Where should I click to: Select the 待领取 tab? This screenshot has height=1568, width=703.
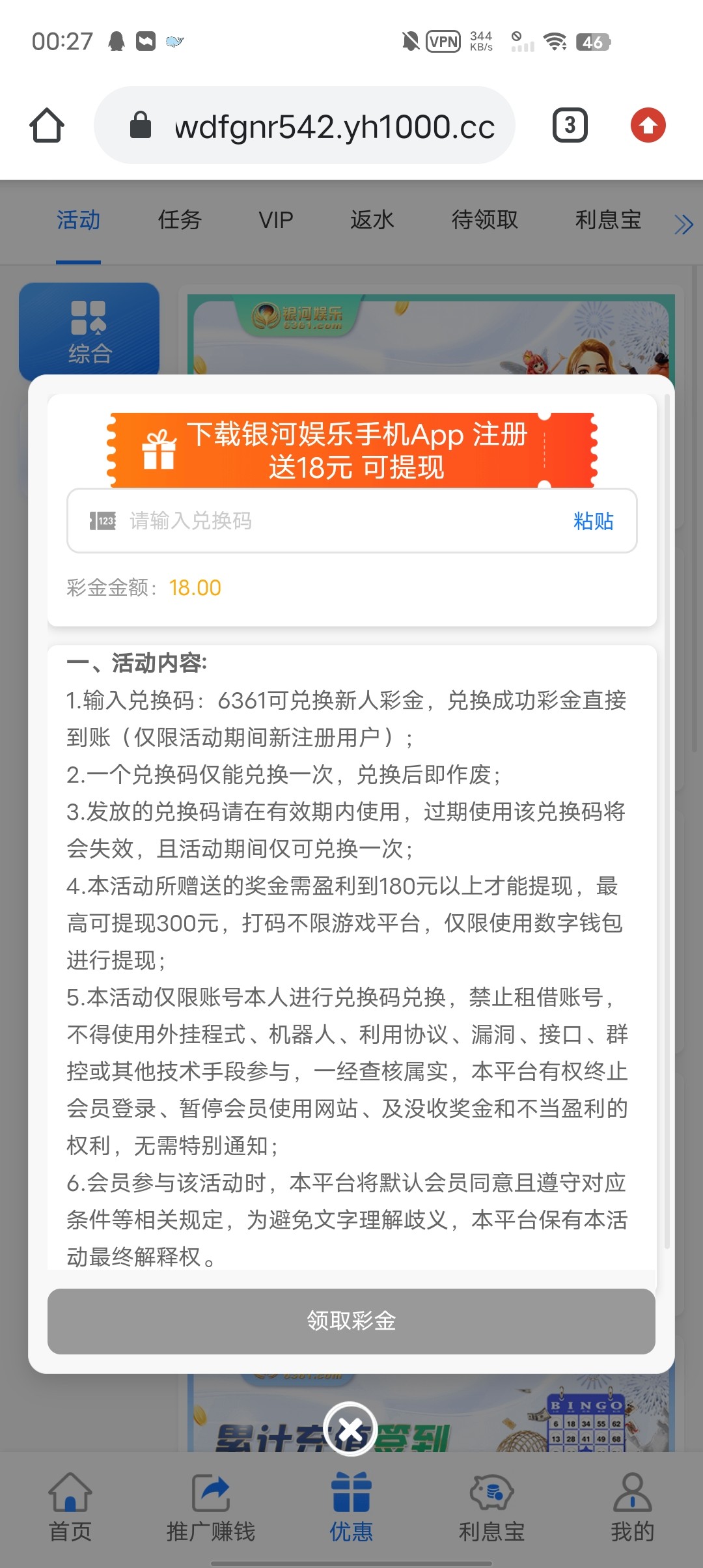(485, 220)
